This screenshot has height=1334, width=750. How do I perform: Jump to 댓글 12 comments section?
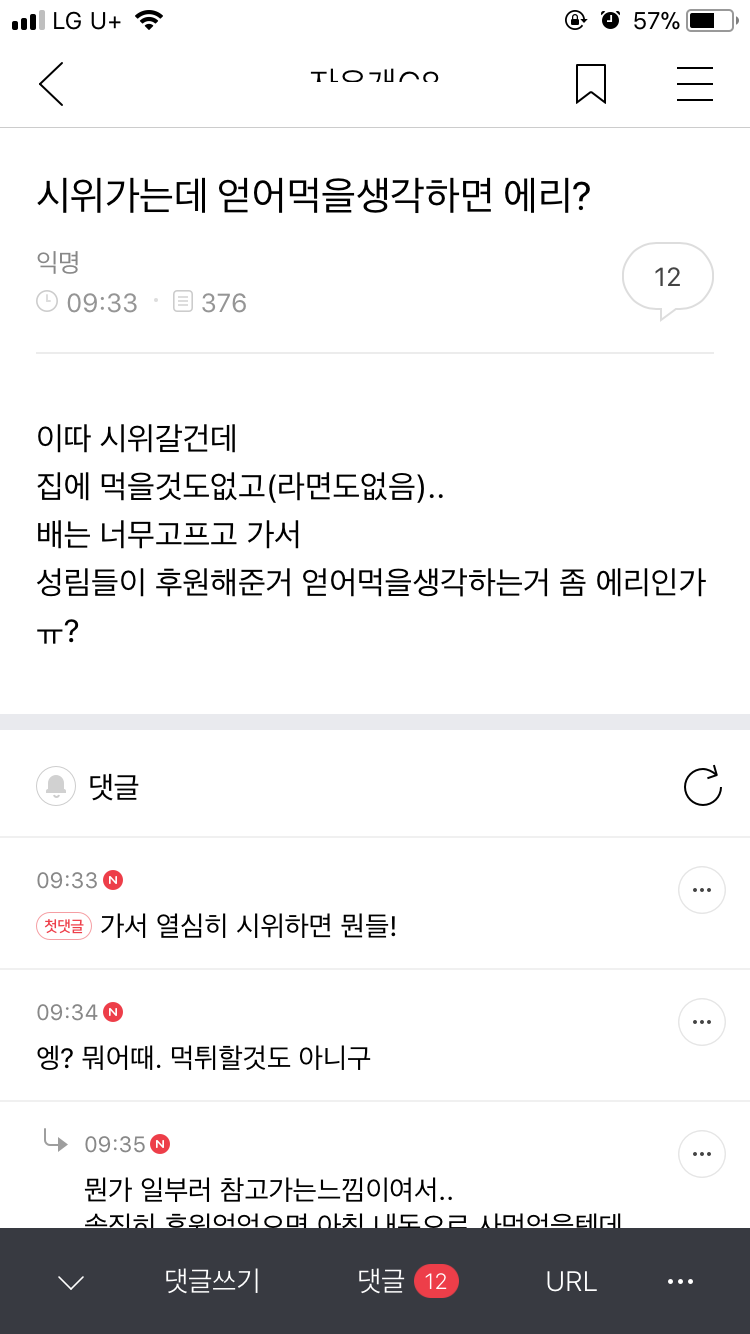click(407, 1281)
